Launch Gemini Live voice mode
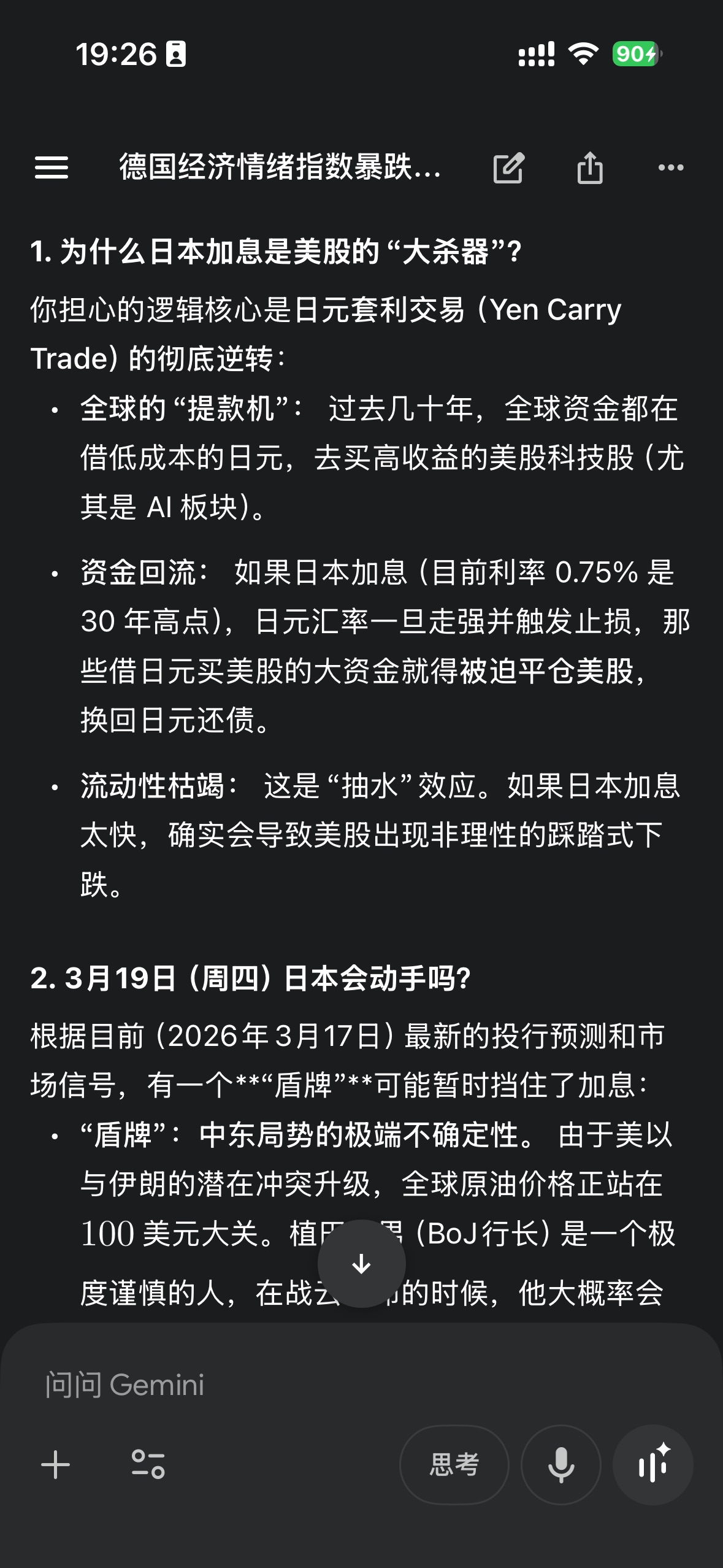 click(x=653, y=1465)
